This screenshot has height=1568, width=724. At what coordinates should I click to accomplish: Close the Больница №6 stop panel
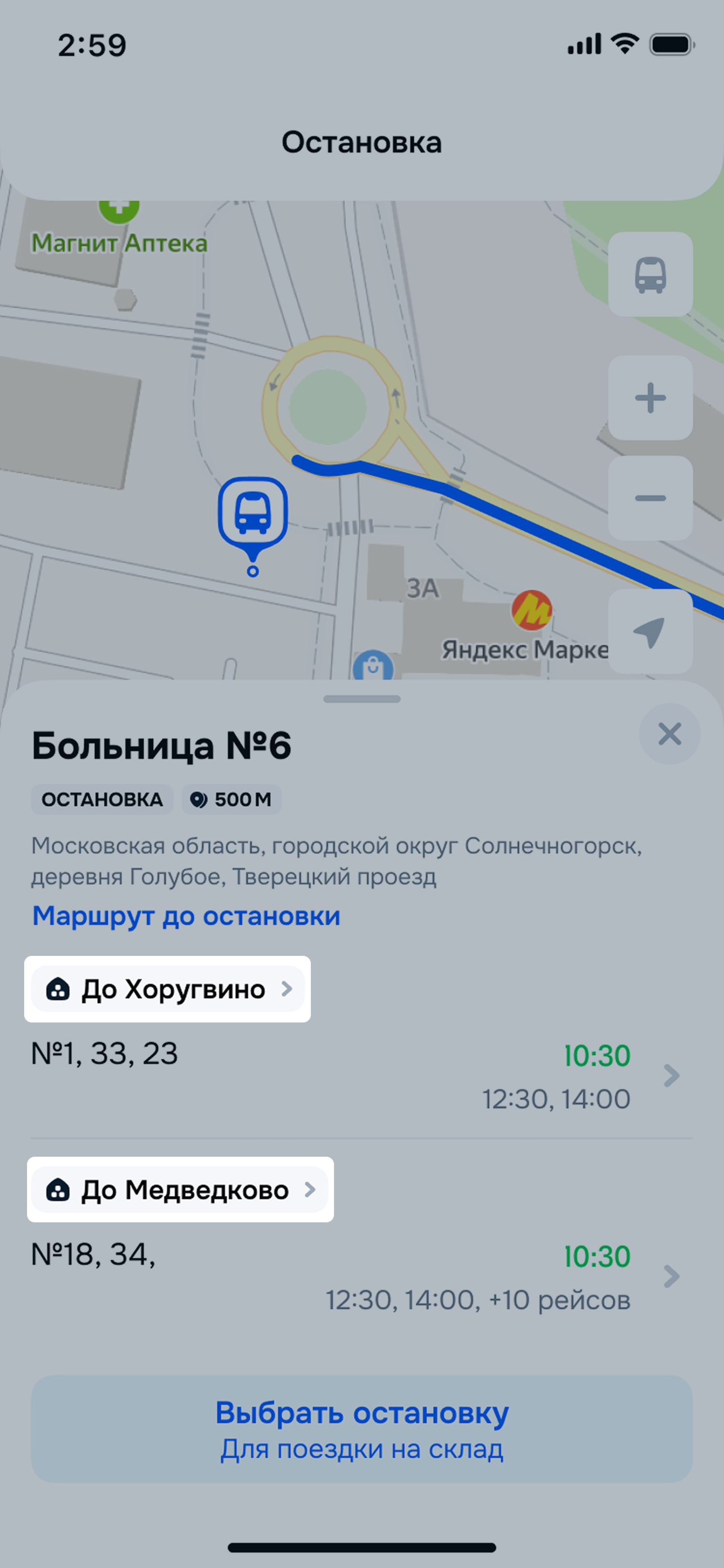coord(669,734)
